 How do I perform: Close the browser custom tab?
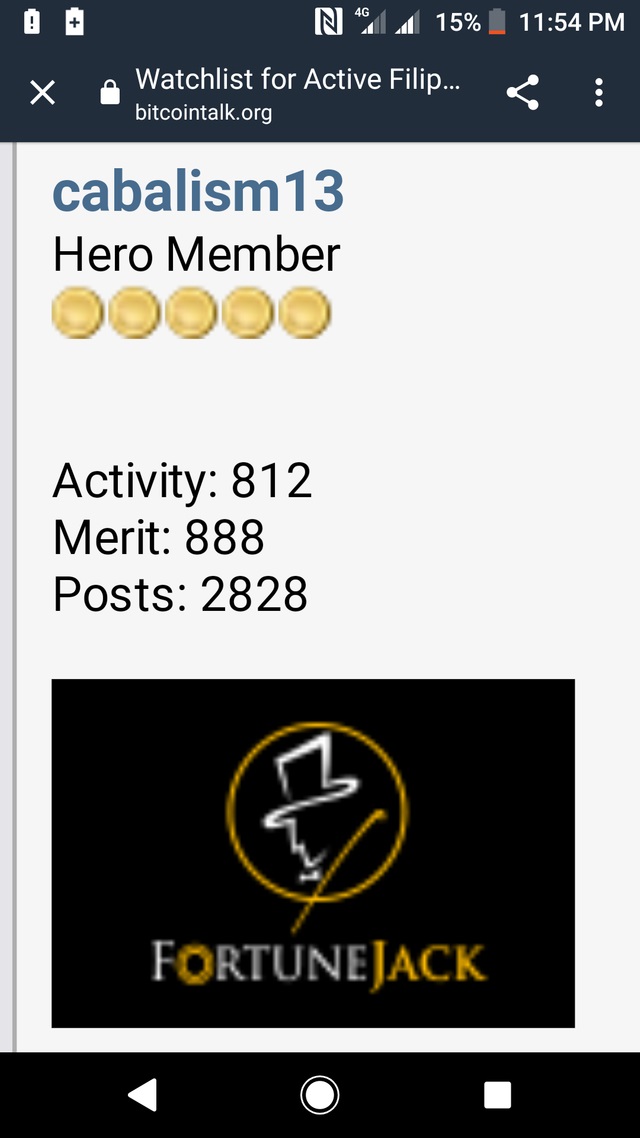point(42,93)
